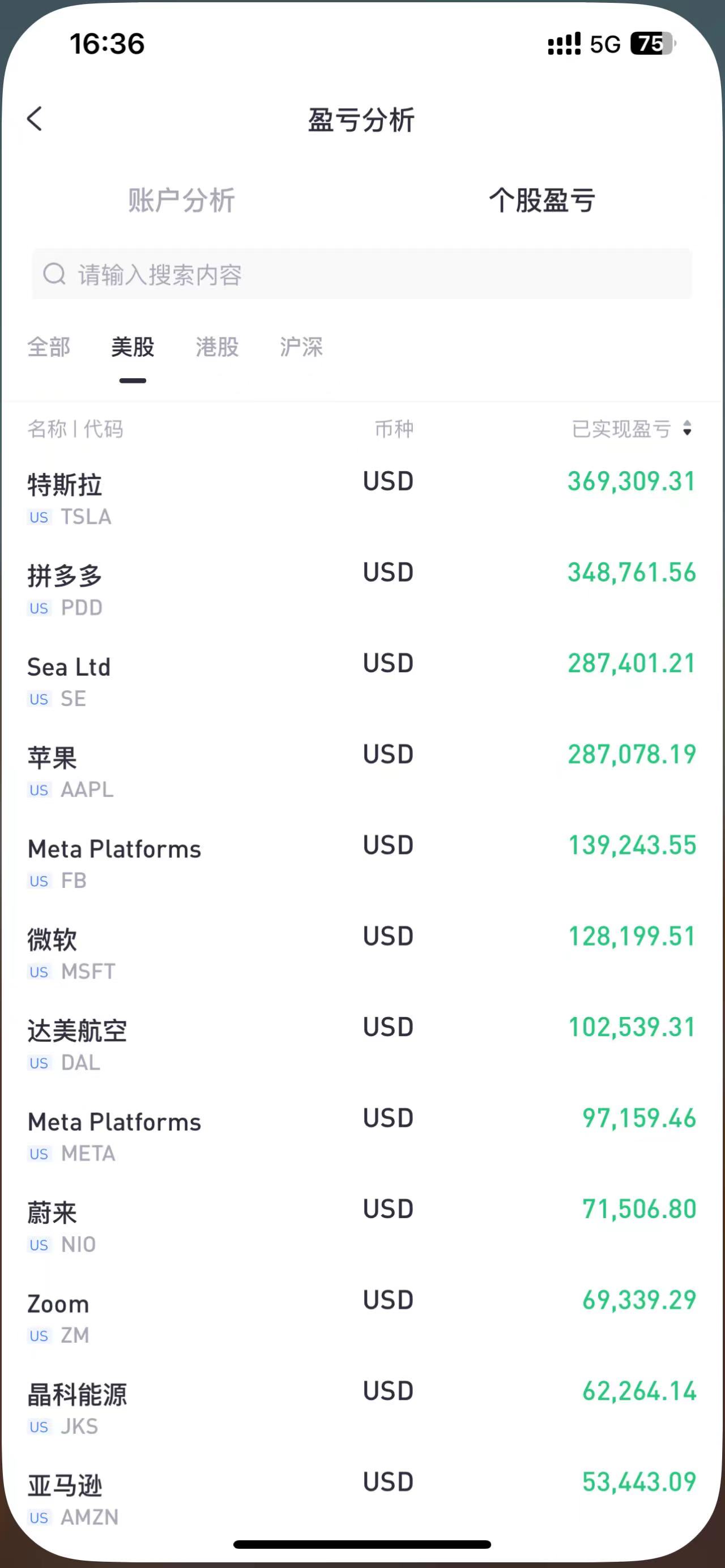Select the 个股盈亏 tab
Image resolution: width=725 pixels, height=1568 pixels.
pyautogui.click(x=542, y=200)
